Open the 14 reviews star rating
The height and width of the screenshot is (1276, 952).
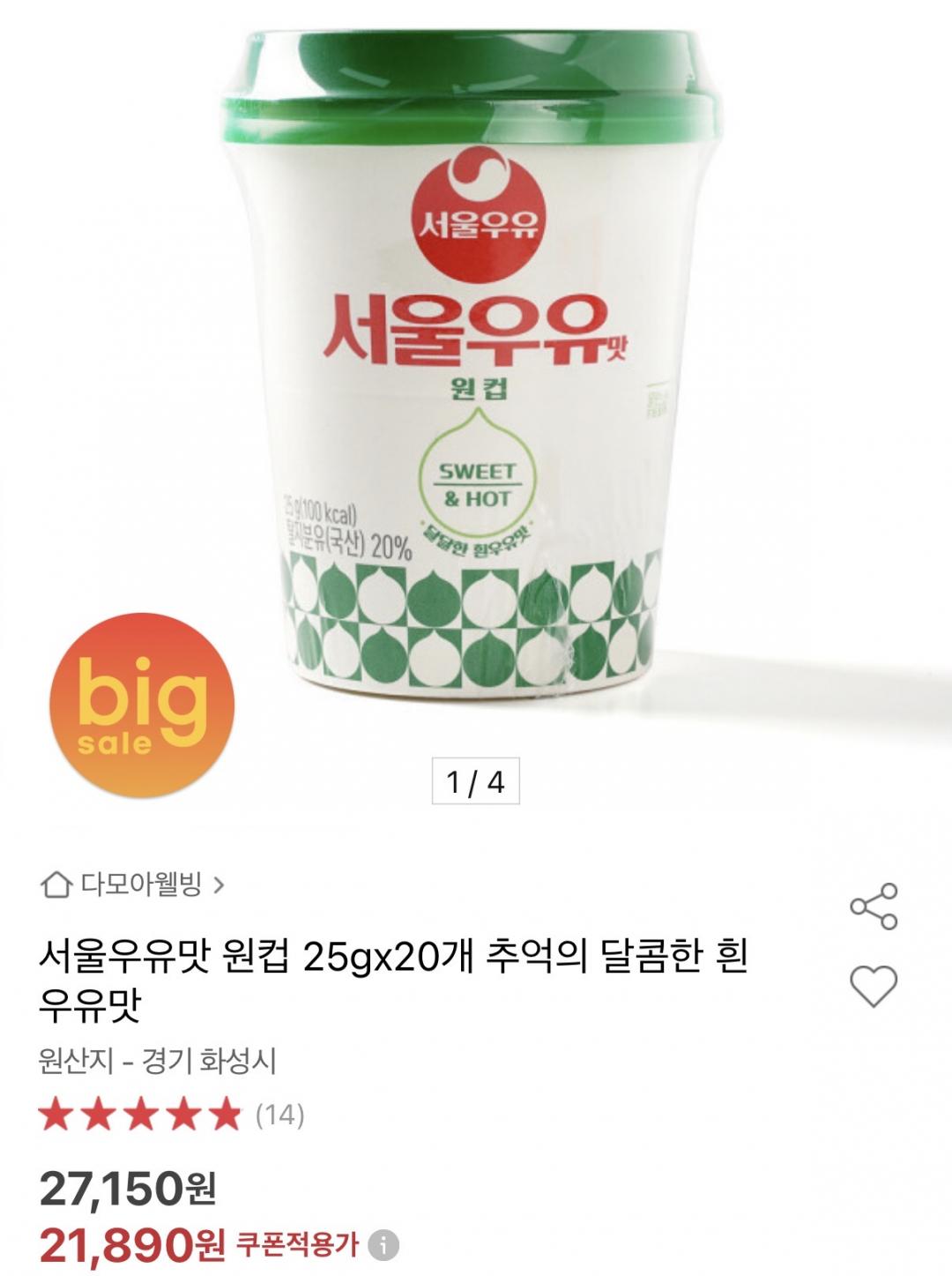[172, 1115]
